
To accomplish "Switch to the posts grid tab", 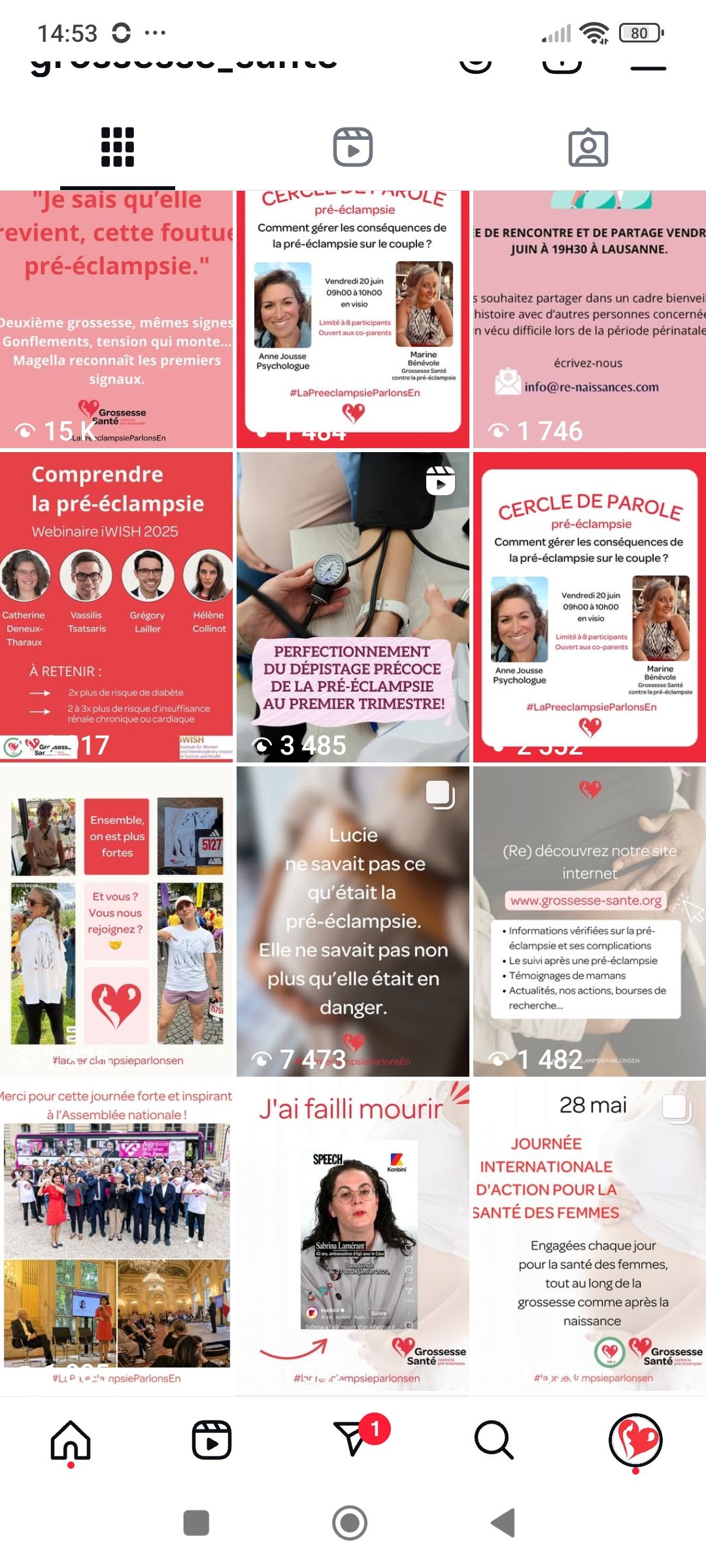I will coord(118,147).
